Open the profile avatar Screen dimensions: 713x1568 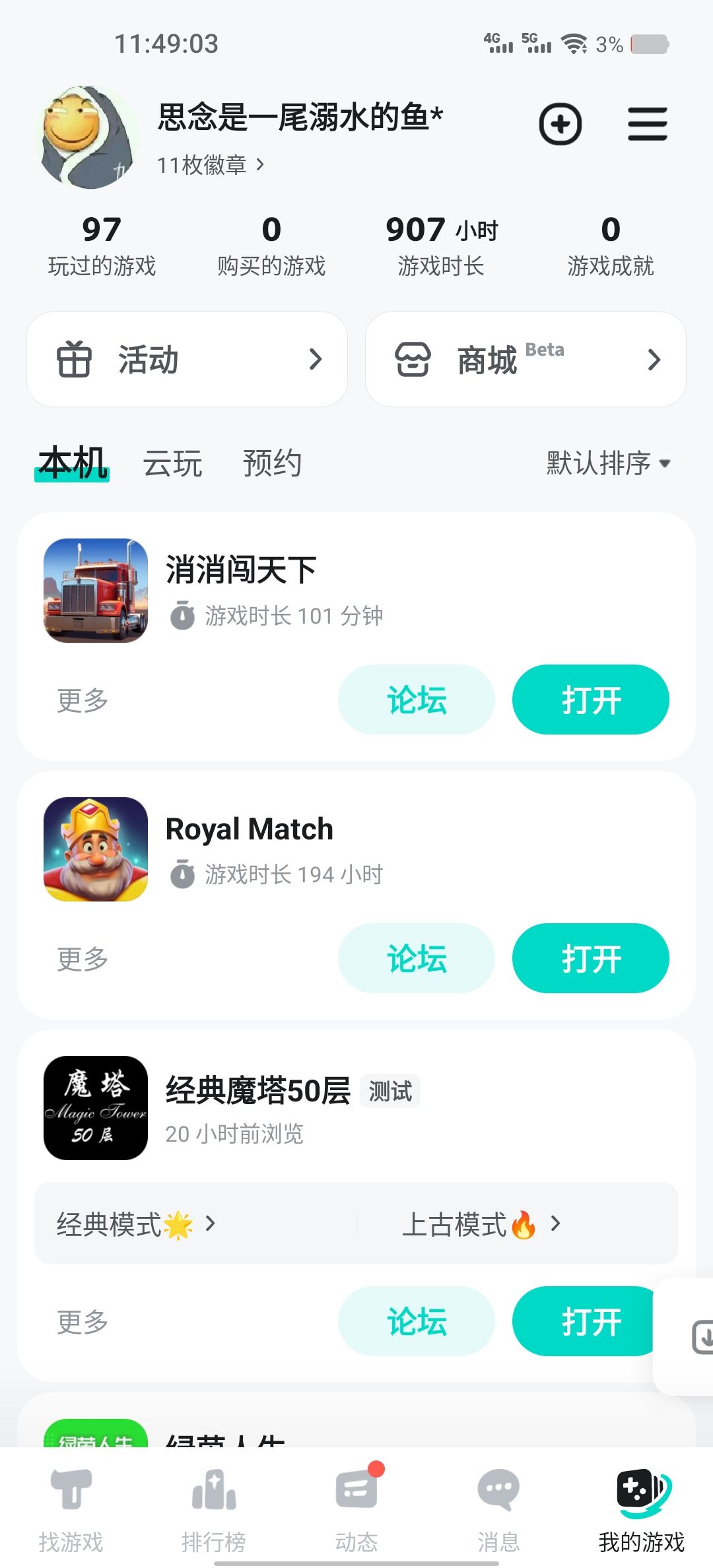click(x=88, y=137)
